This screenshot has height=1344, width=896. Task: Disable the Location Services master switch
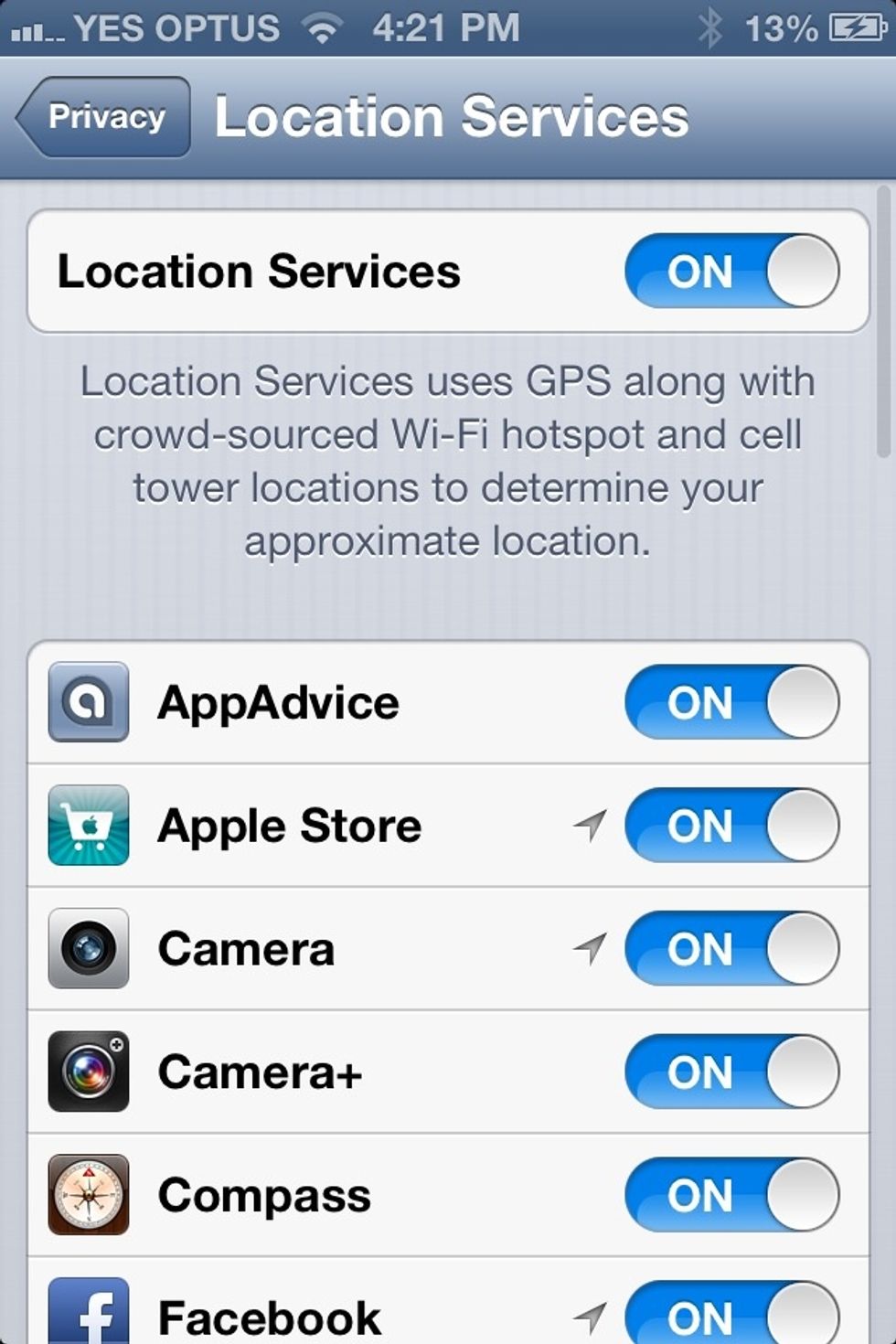(x=731, y=272)
